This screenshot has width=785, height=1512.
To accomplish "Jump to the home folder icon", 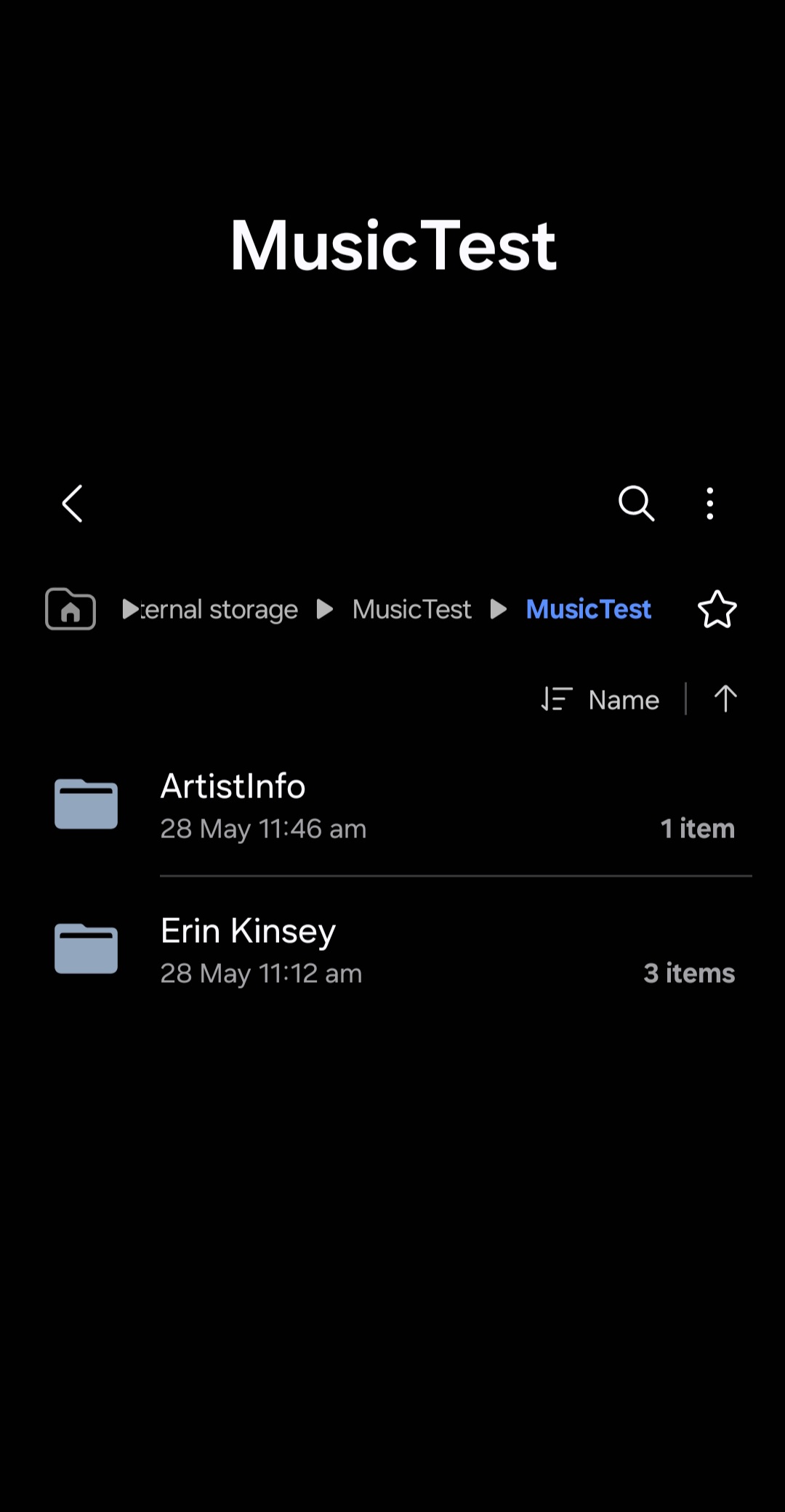I will pos(71,608).
